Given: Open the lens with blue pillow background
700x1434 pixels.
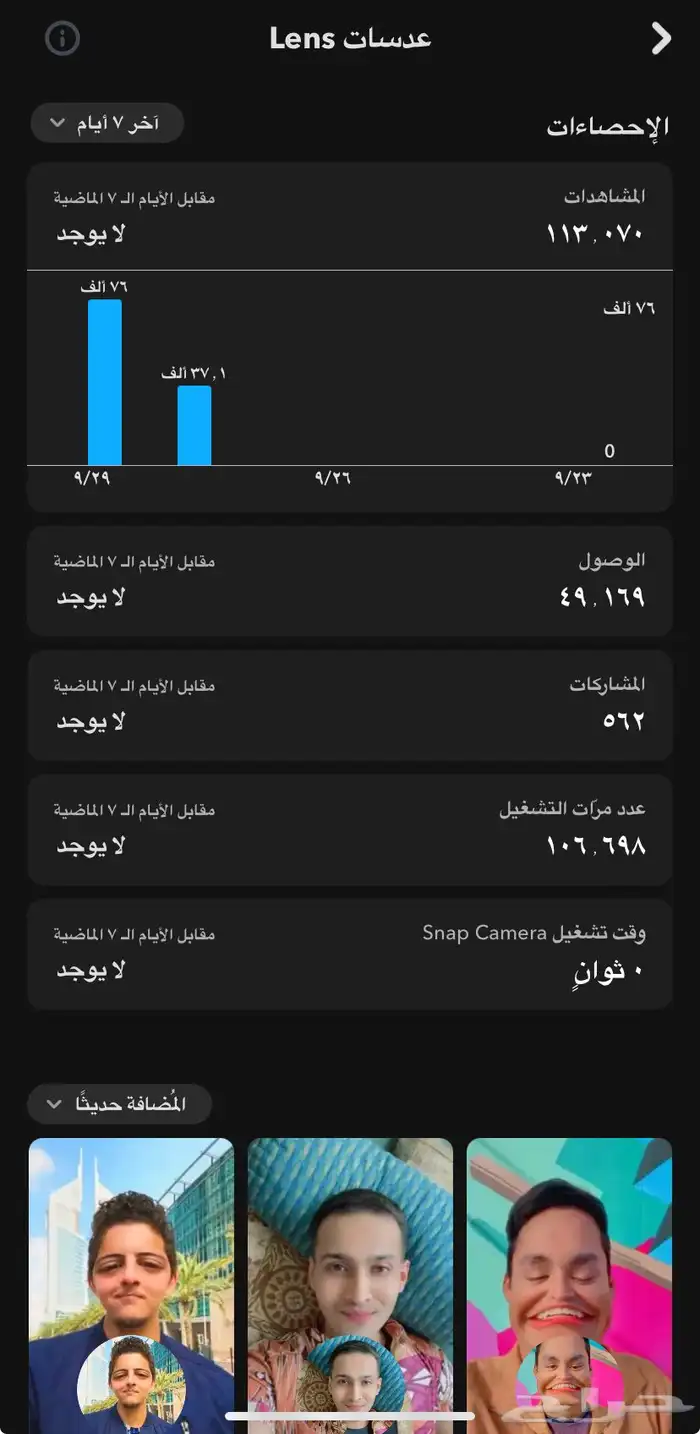Looking at the screenshot, I should tap(350, 1286).
